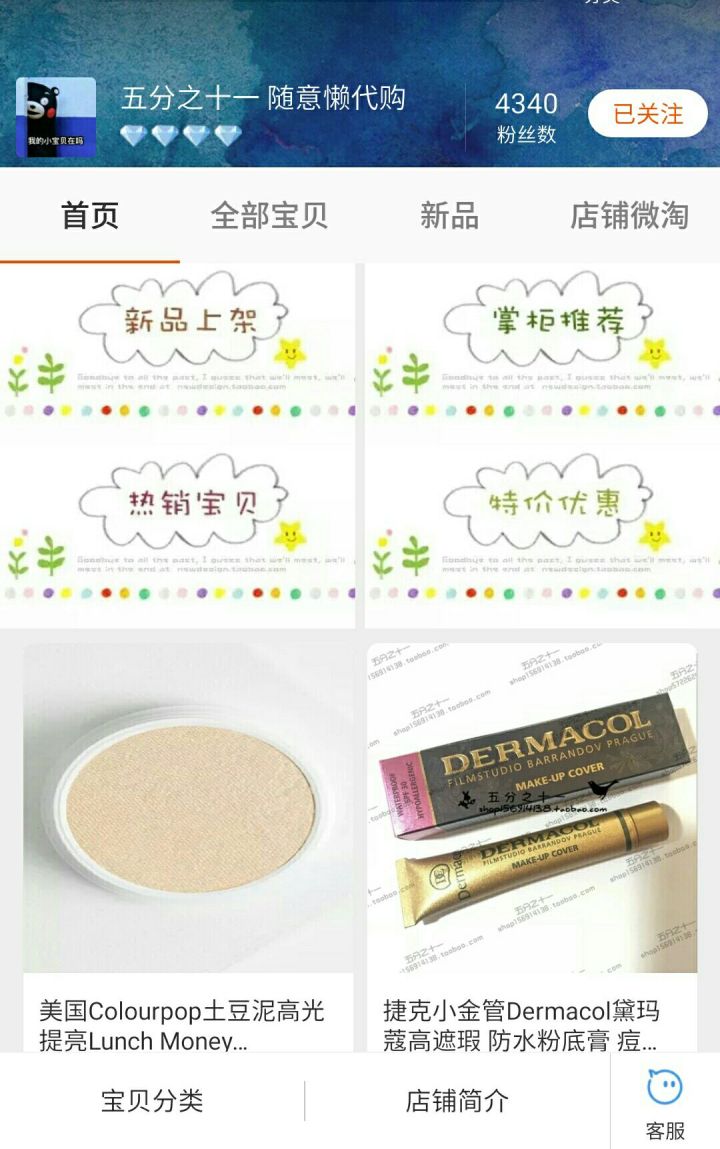This screenshot has width=720, height=1149.
Task: Open the Colourpop 土豆泥高光 product card
Action: coord(188,840)
